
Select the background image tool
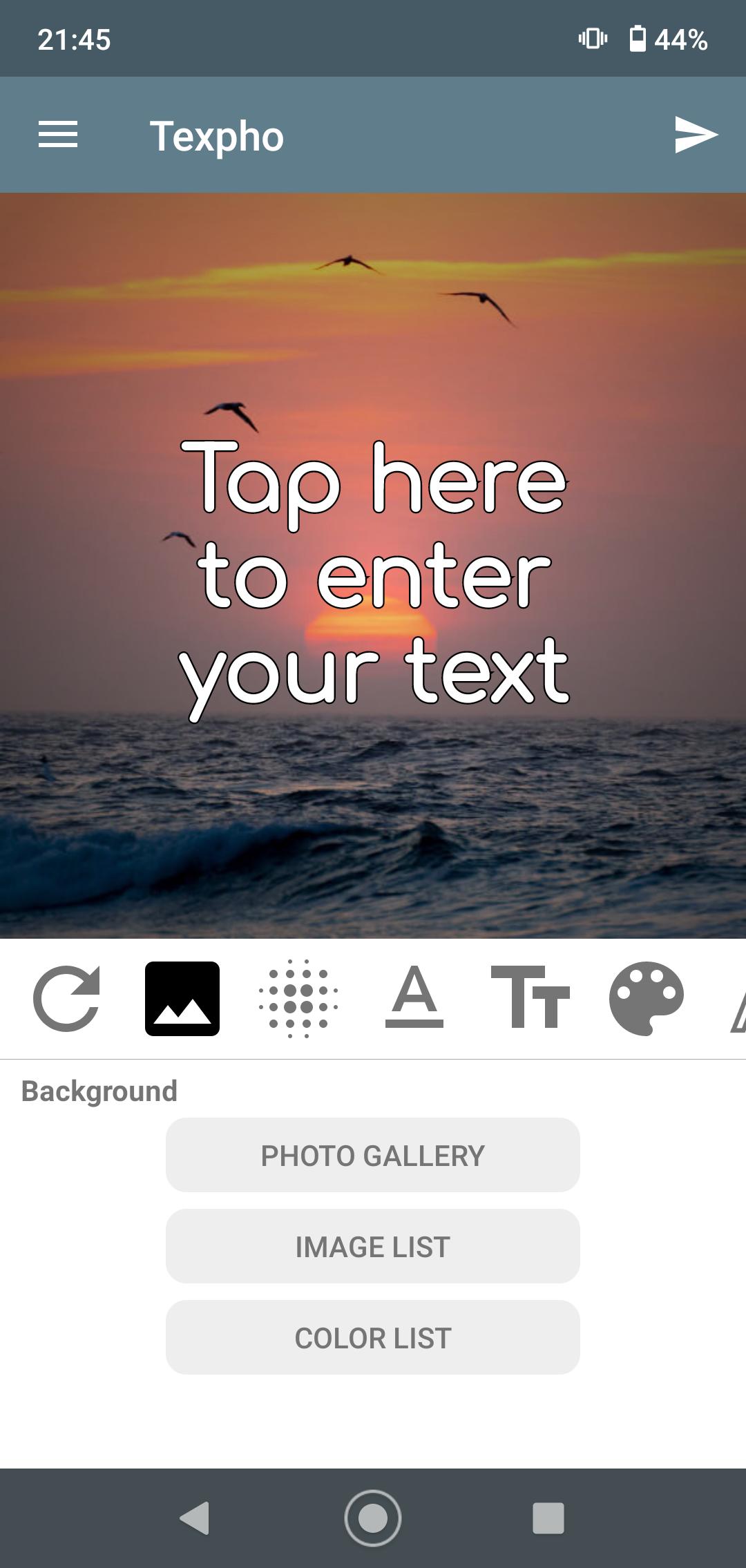point(182,998)
